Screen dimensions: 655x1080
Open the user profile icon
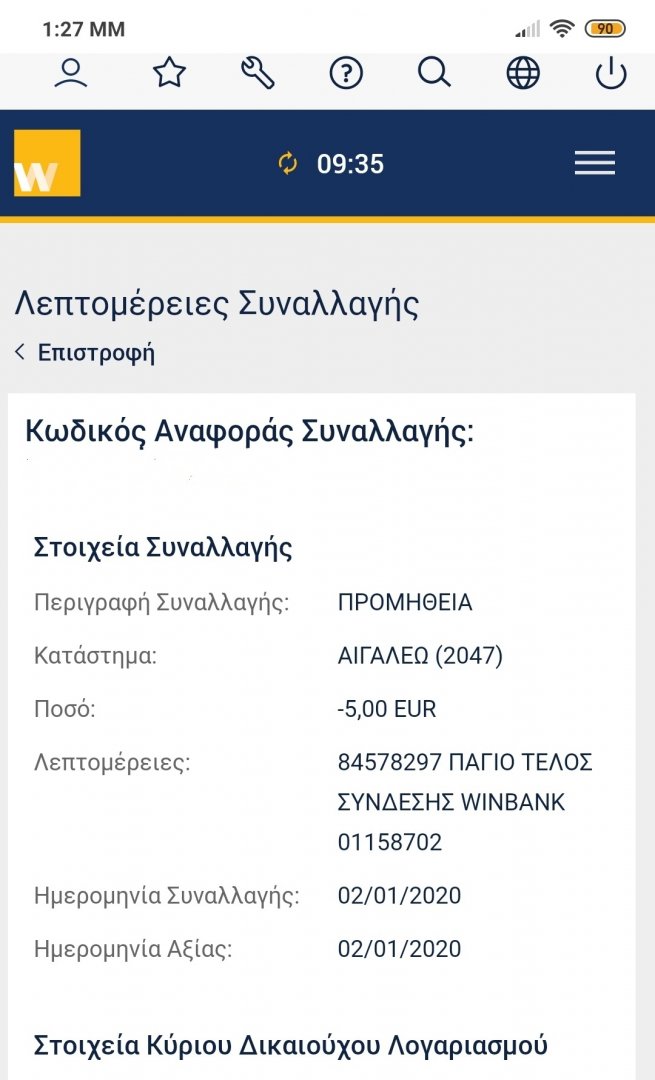(71, 74)
